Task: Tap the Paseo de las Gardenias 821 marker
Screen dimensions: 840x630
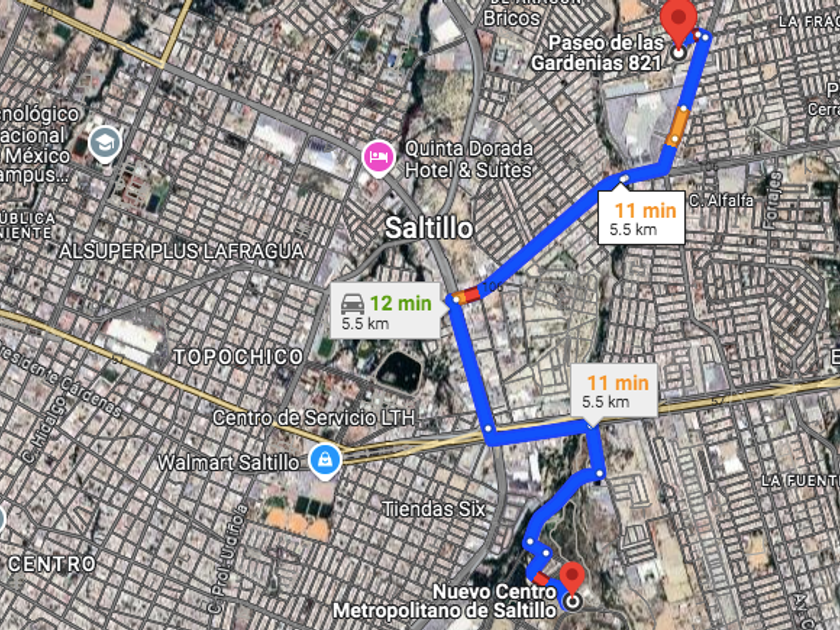Action: 680,22
